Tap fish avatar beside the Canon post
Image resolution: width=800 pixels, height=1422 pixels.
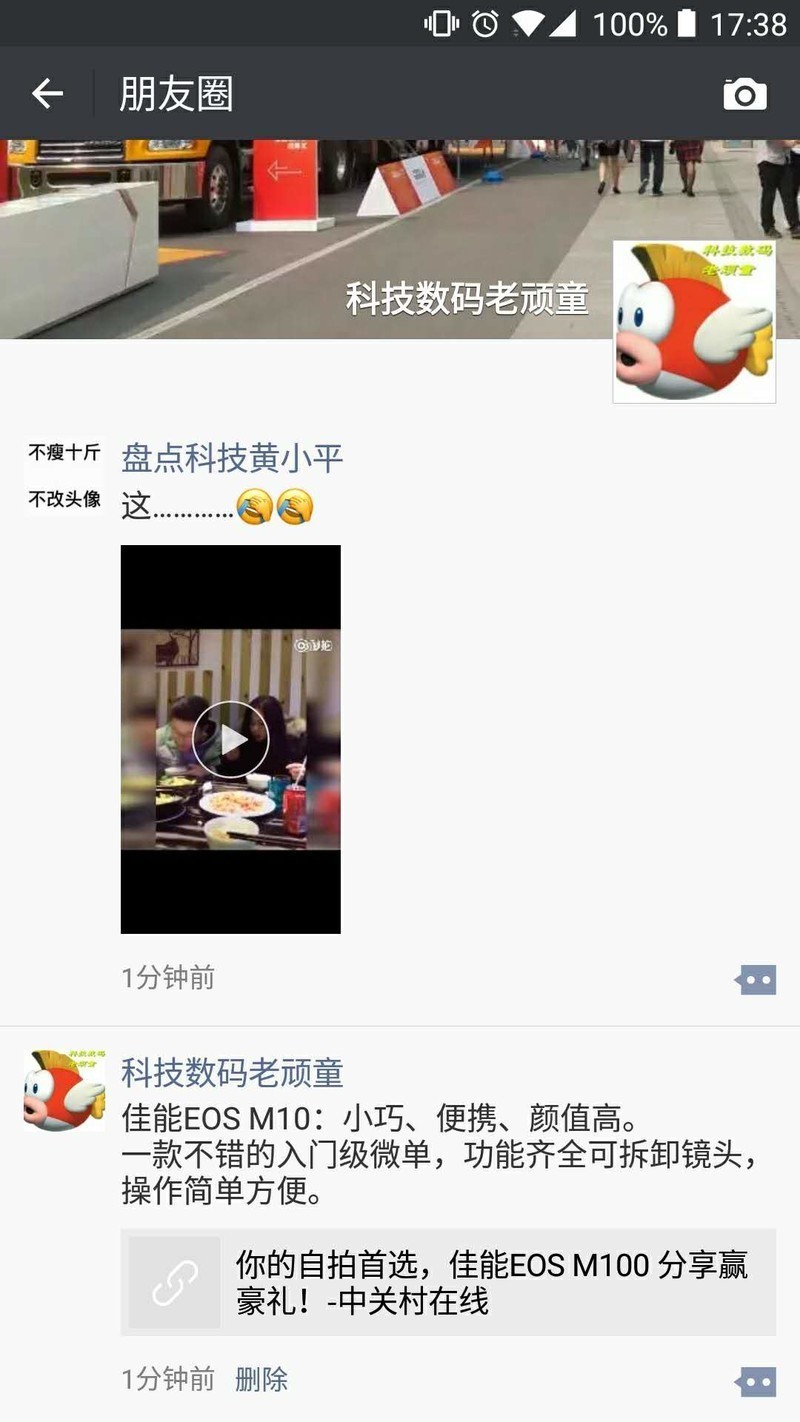64,1090
